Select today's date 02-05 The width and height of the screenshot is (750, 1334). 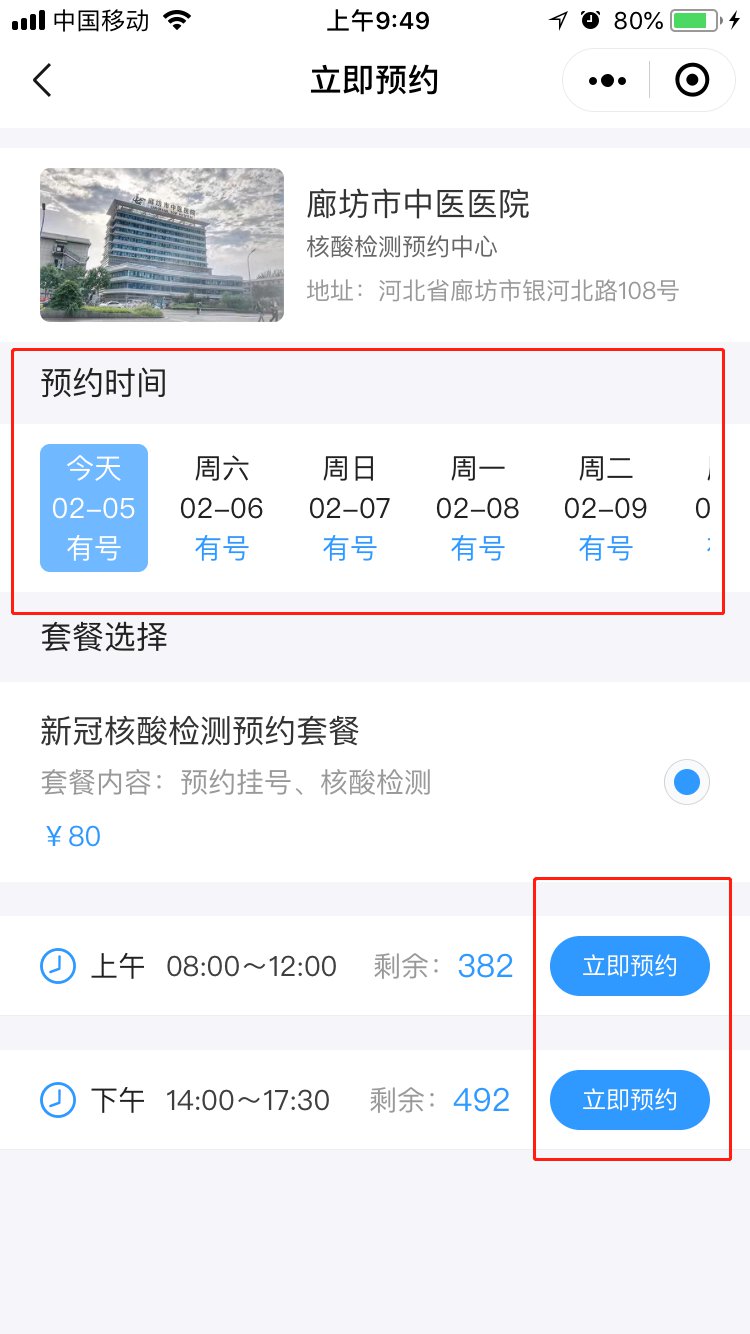pos(94,508)
